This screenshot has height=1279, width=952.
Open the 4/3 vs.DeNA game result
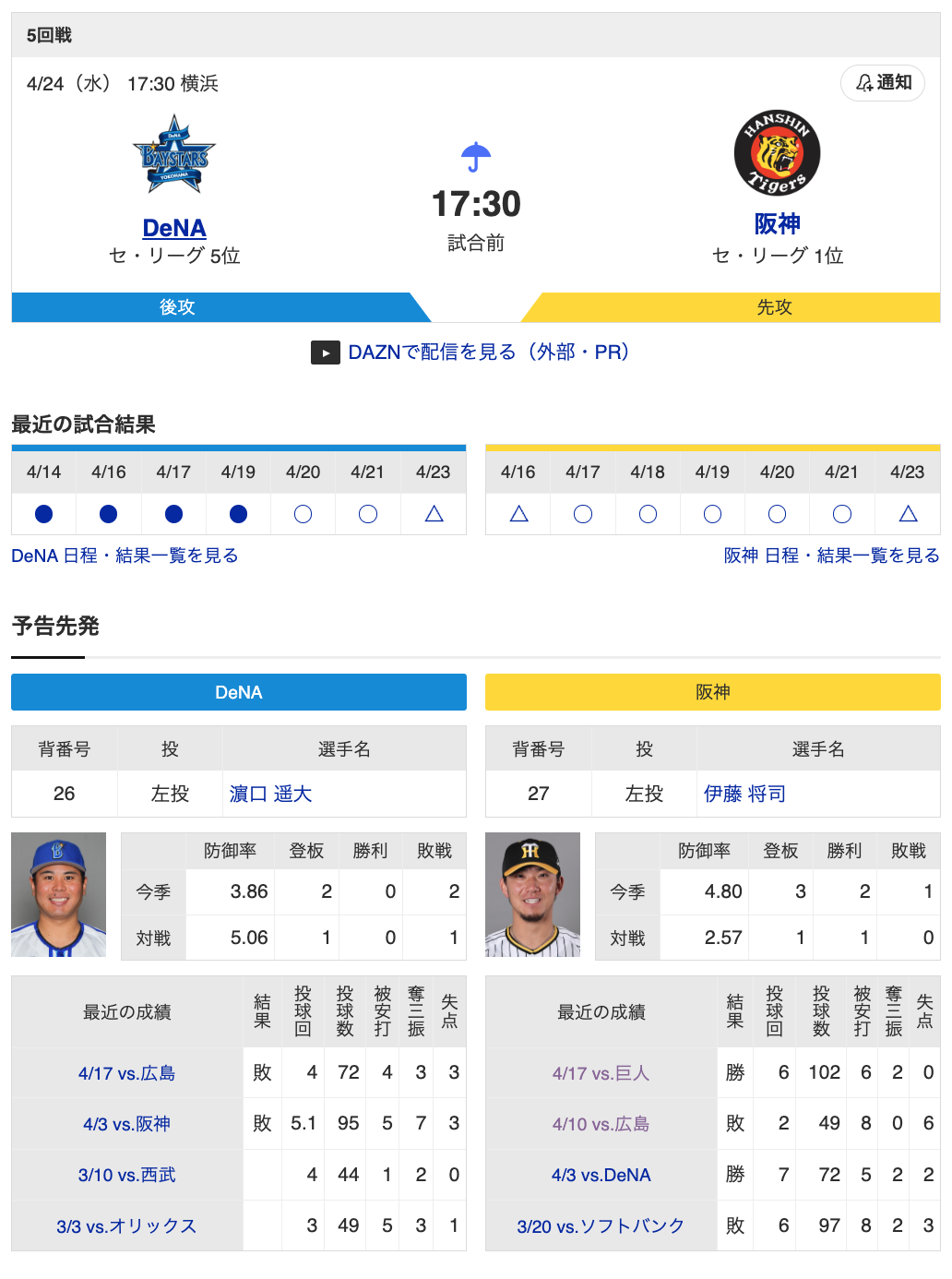[x=601, y=1175]
